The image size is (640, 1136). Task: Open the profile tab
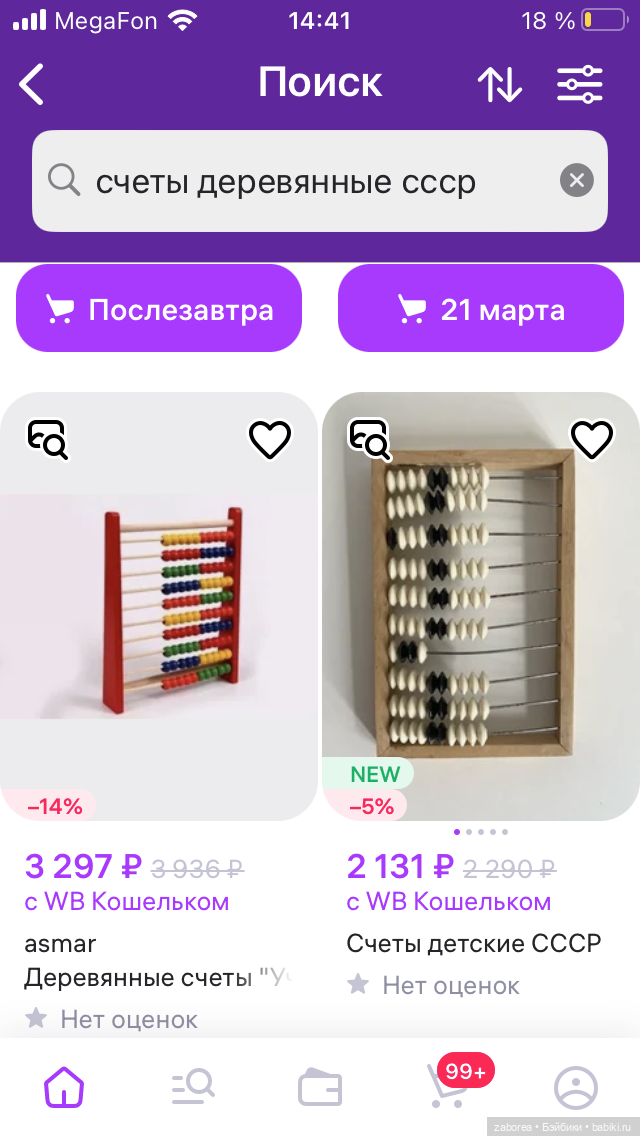[576, 1087]
